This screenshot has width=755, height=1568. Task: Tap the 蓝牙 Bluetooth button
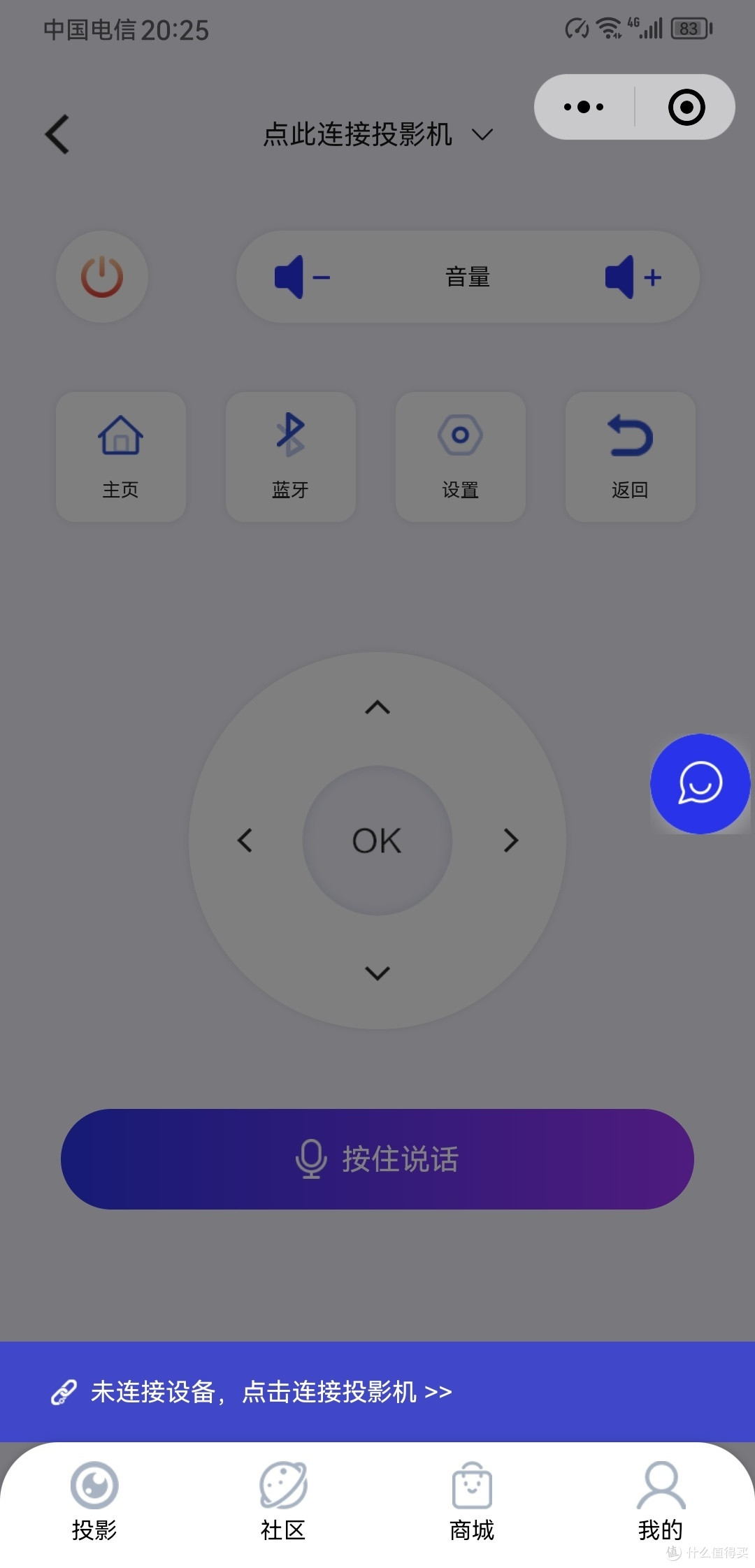pos(291,456)
